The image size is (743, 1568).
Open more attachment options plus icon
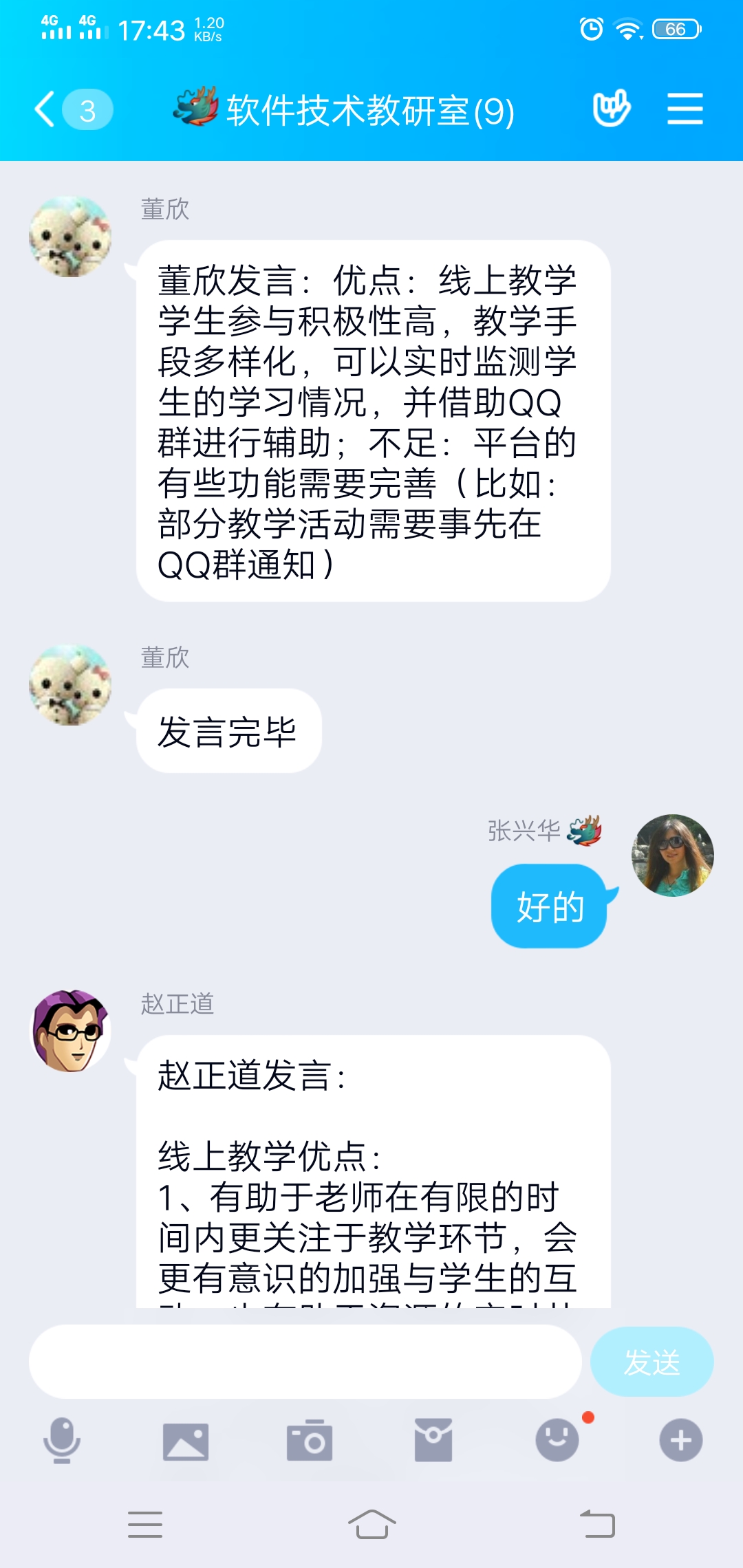pyautogui.click(x=681, y=1440)
